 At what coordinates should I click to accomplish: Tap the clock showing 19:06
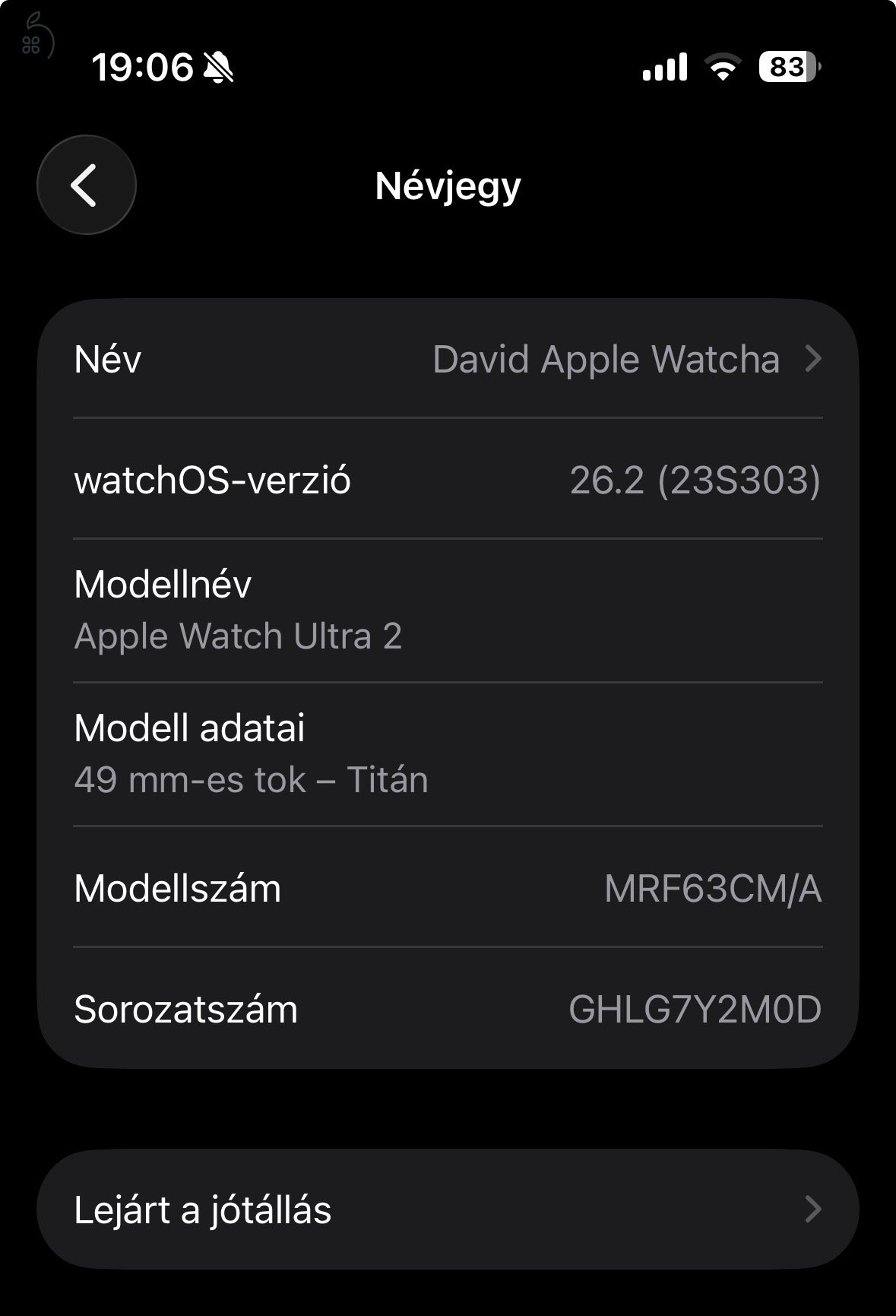click(x=141, y=68)
